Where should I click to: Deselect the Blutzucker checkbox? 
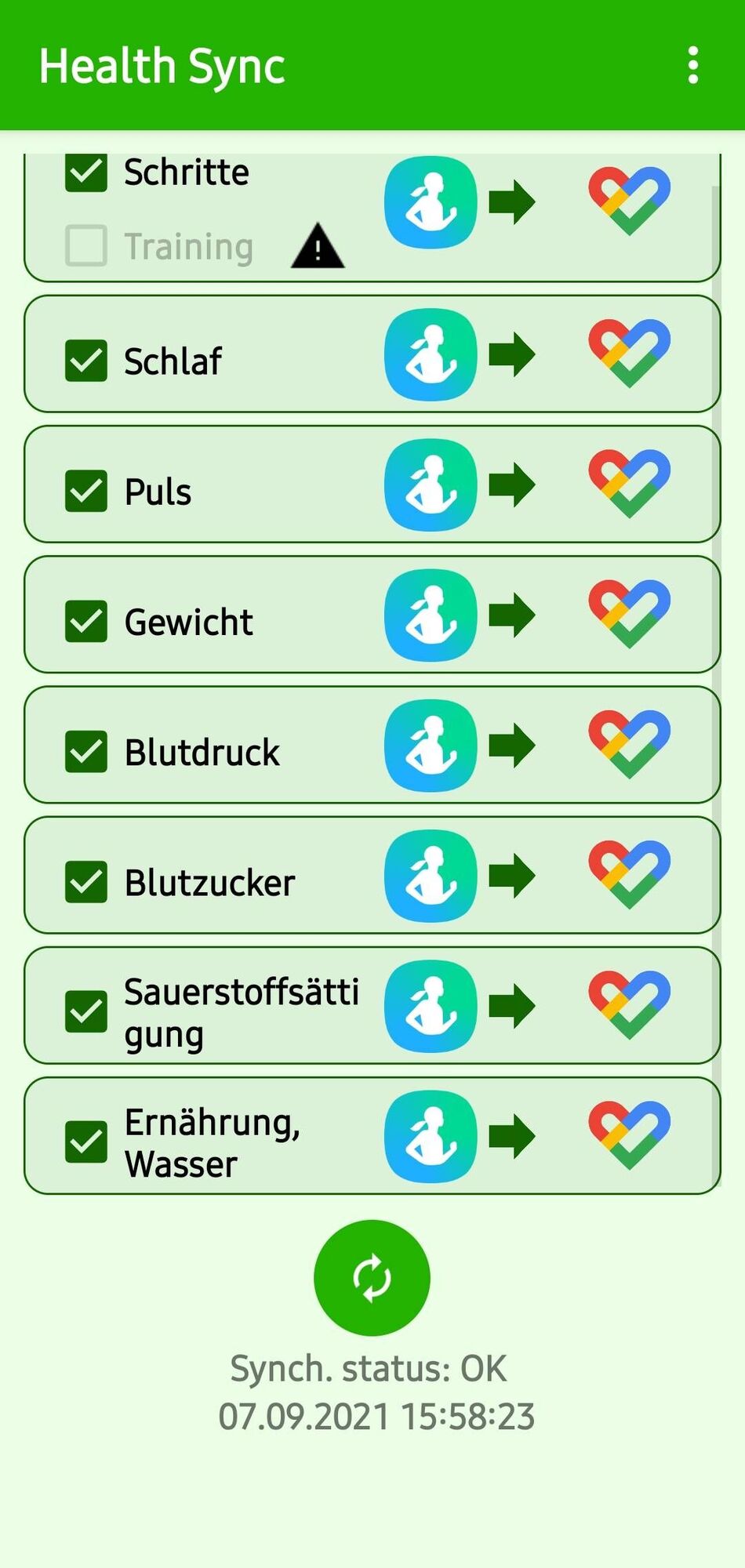(86, 881)
